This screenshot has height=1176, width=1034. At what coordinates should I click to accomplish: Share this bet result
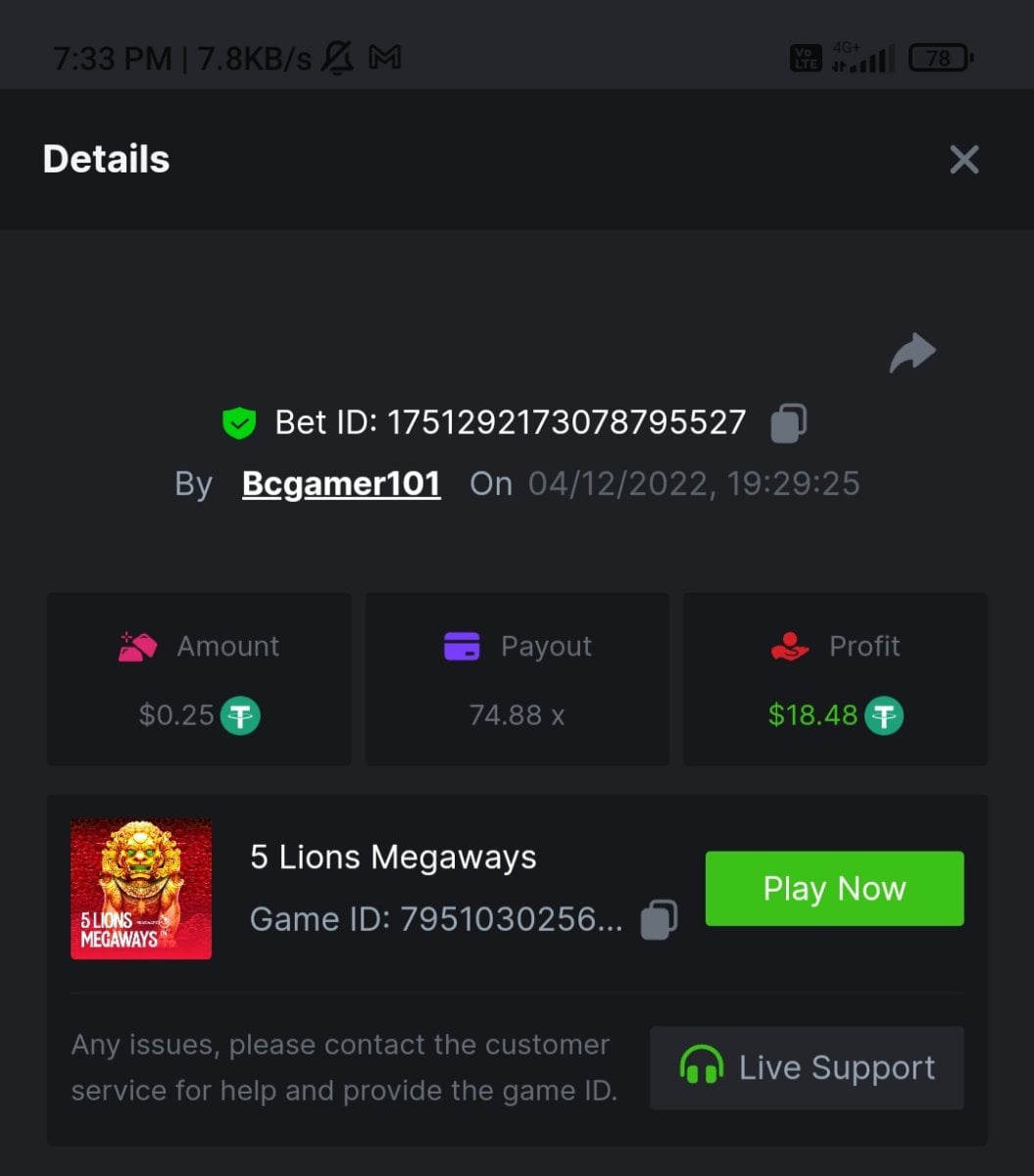[x=912, y=354]
